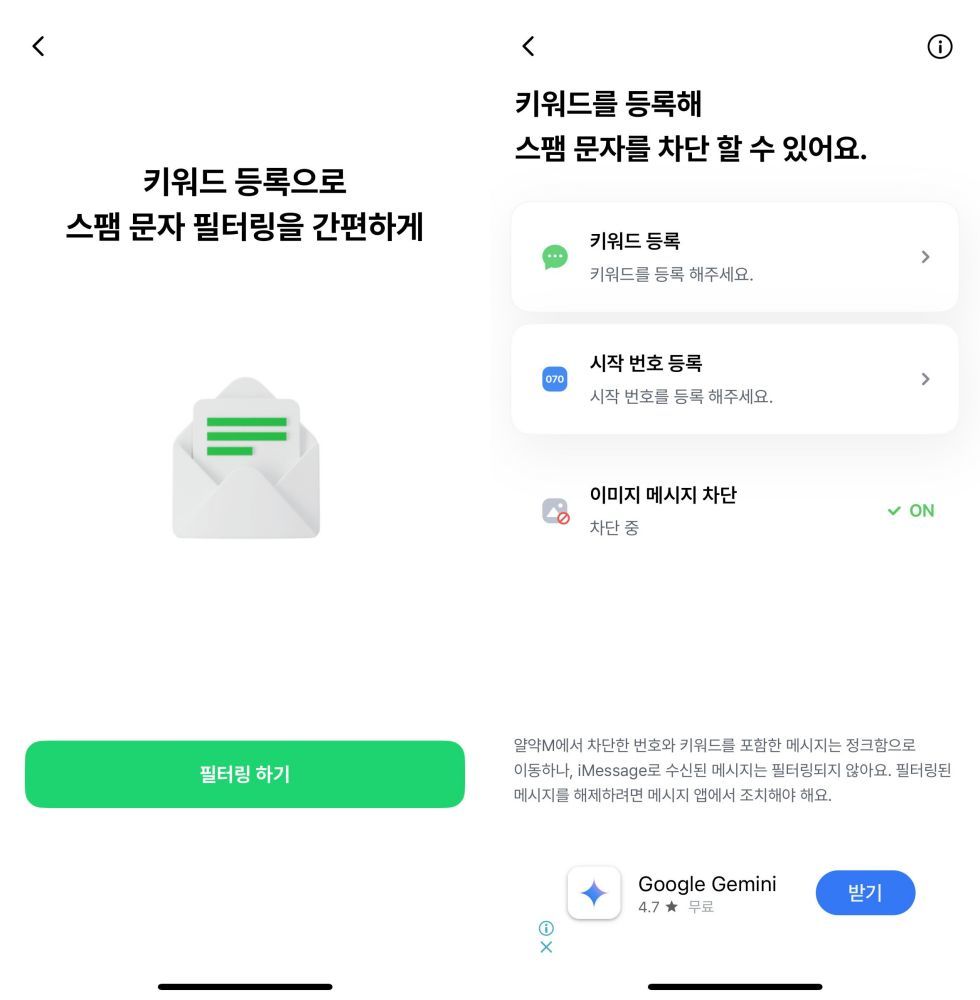This screenshot has width=980, height=1000.
Task: Tap the green 필터링 하기 button
Action: pos(245,774)
